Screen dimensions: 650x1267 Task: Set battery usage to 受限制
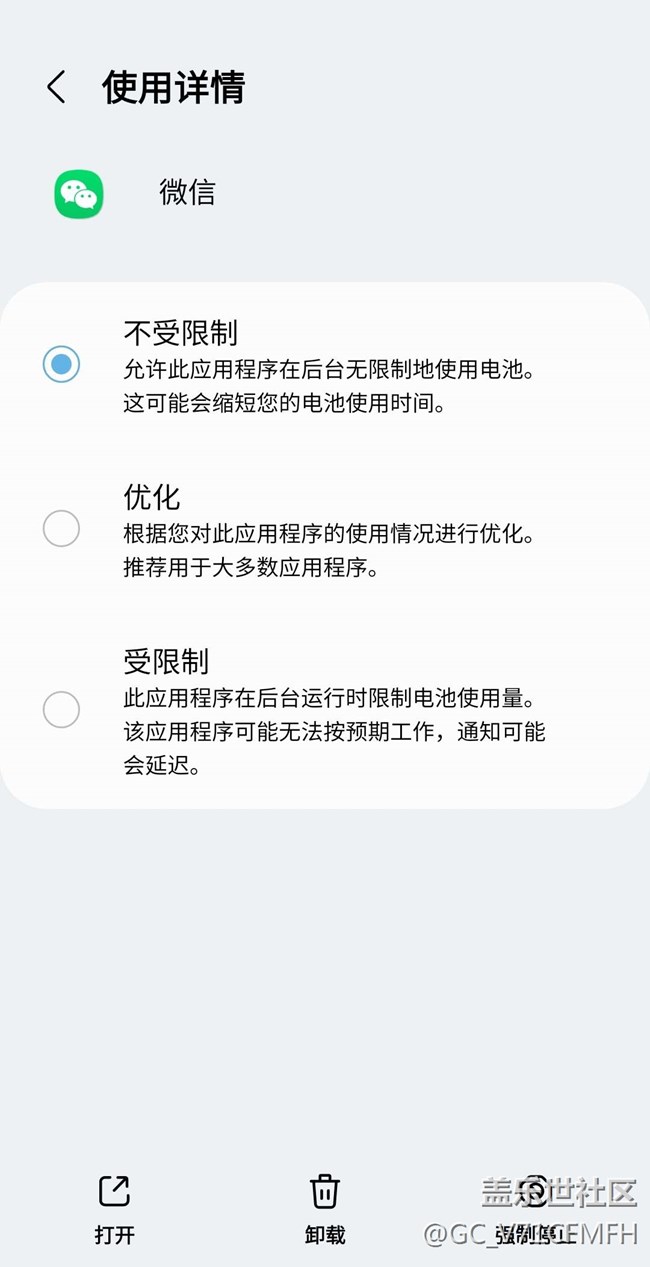click(61, 709)
